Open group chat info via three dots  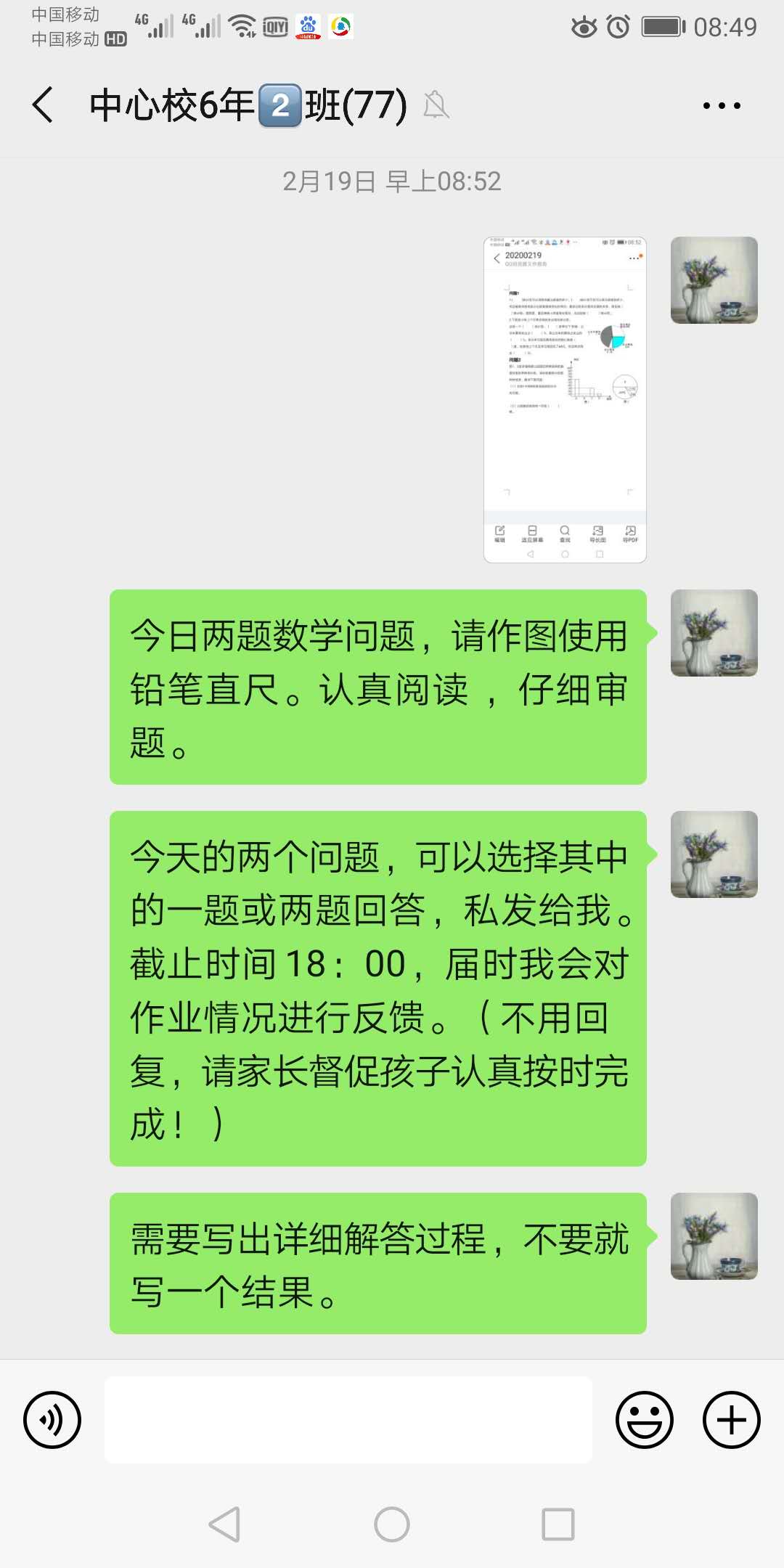[722, 106]
